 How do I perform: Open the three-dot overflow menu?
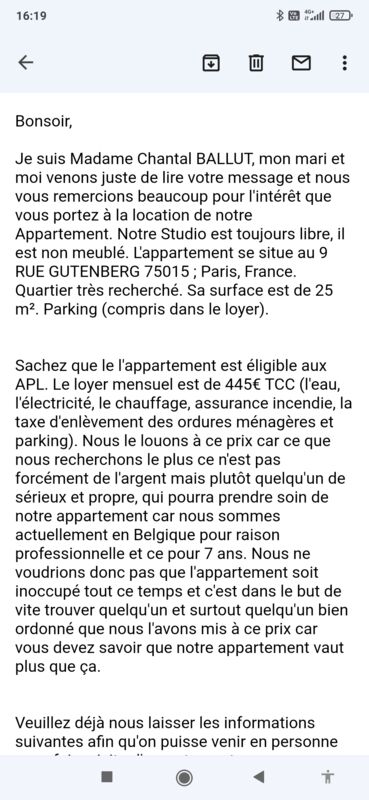345,63
